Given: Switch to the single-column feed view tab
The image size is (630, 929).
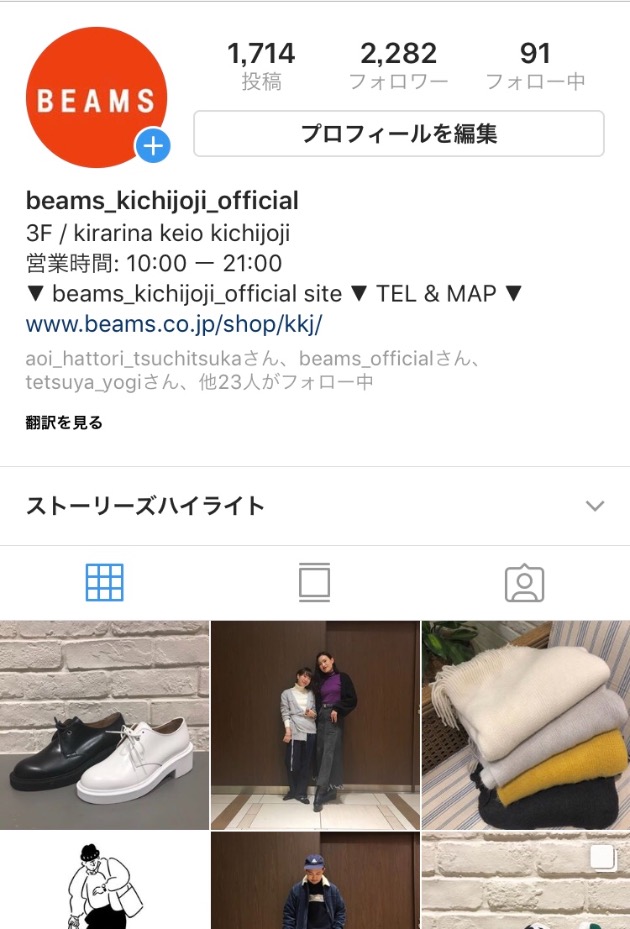Looking at the screenshot, I should point(314,582).
